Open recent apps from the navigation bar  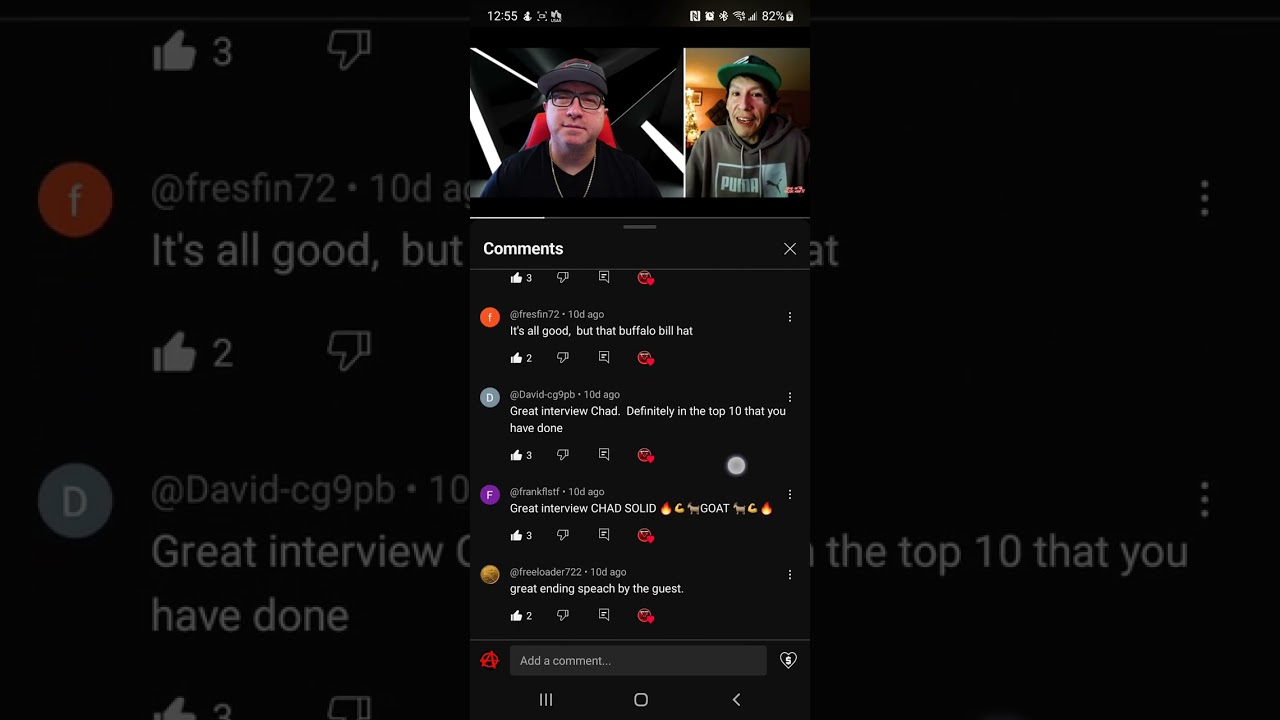pos(546,700)
